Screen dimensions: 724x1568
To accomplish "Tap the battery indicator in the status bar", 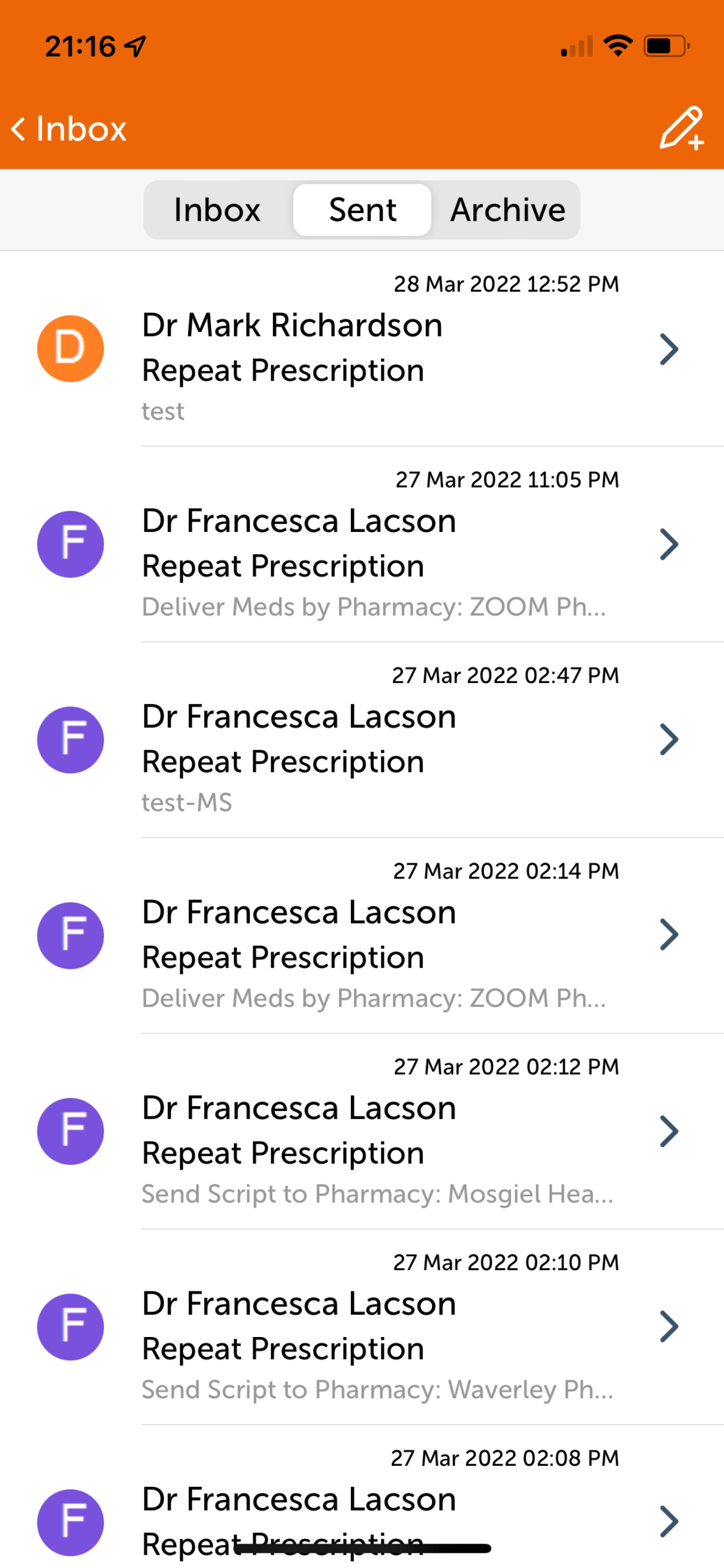I will click(666, 44).
